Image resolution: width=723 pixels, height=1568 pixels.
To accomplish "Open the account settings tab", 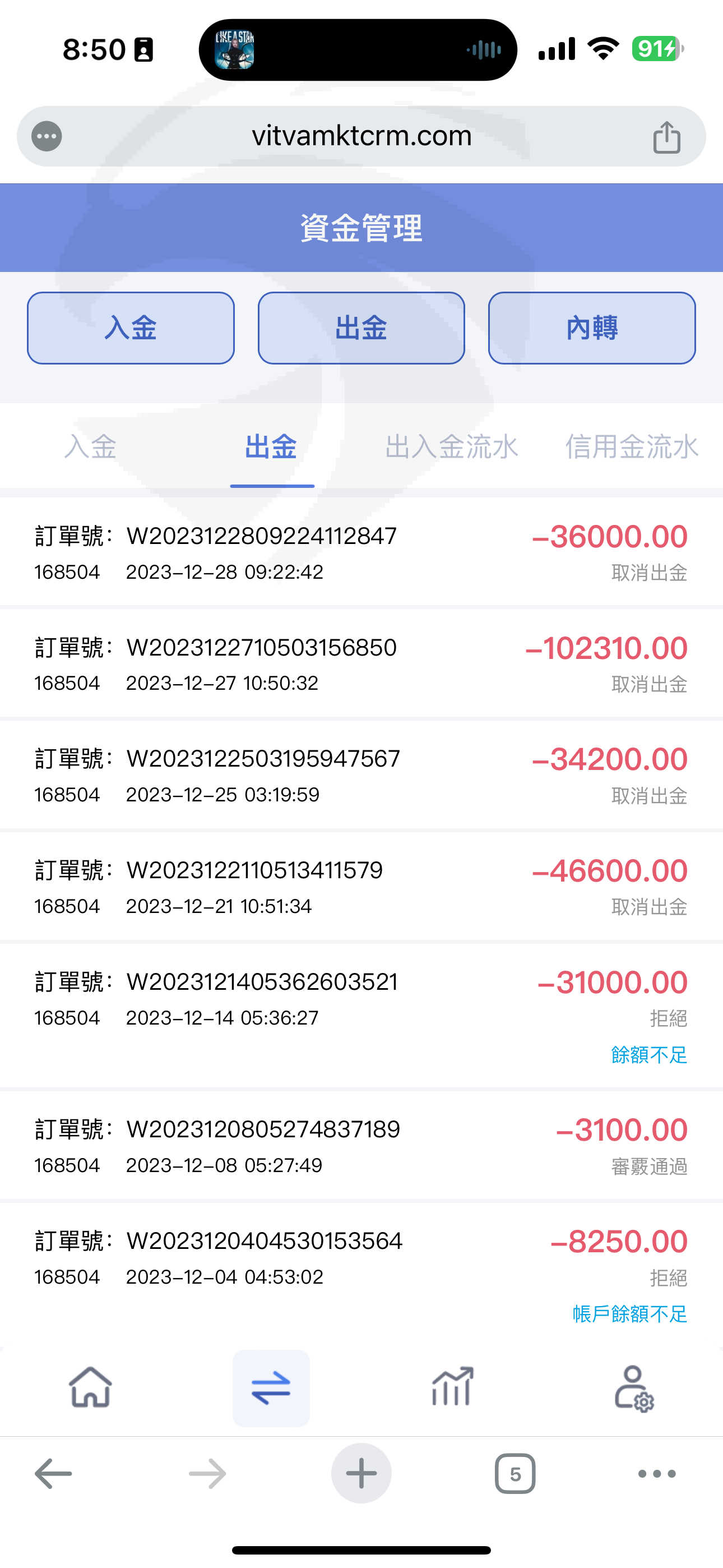I will point(633,1387).
